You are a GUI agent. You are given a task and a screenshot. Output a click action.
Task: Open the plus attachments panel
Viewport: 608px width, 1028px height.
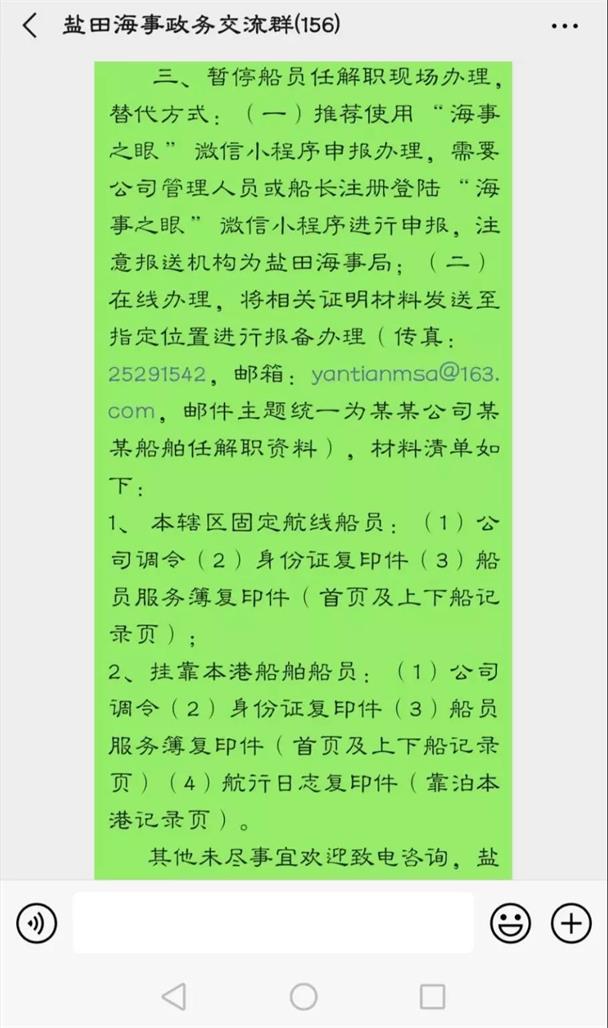571,923
